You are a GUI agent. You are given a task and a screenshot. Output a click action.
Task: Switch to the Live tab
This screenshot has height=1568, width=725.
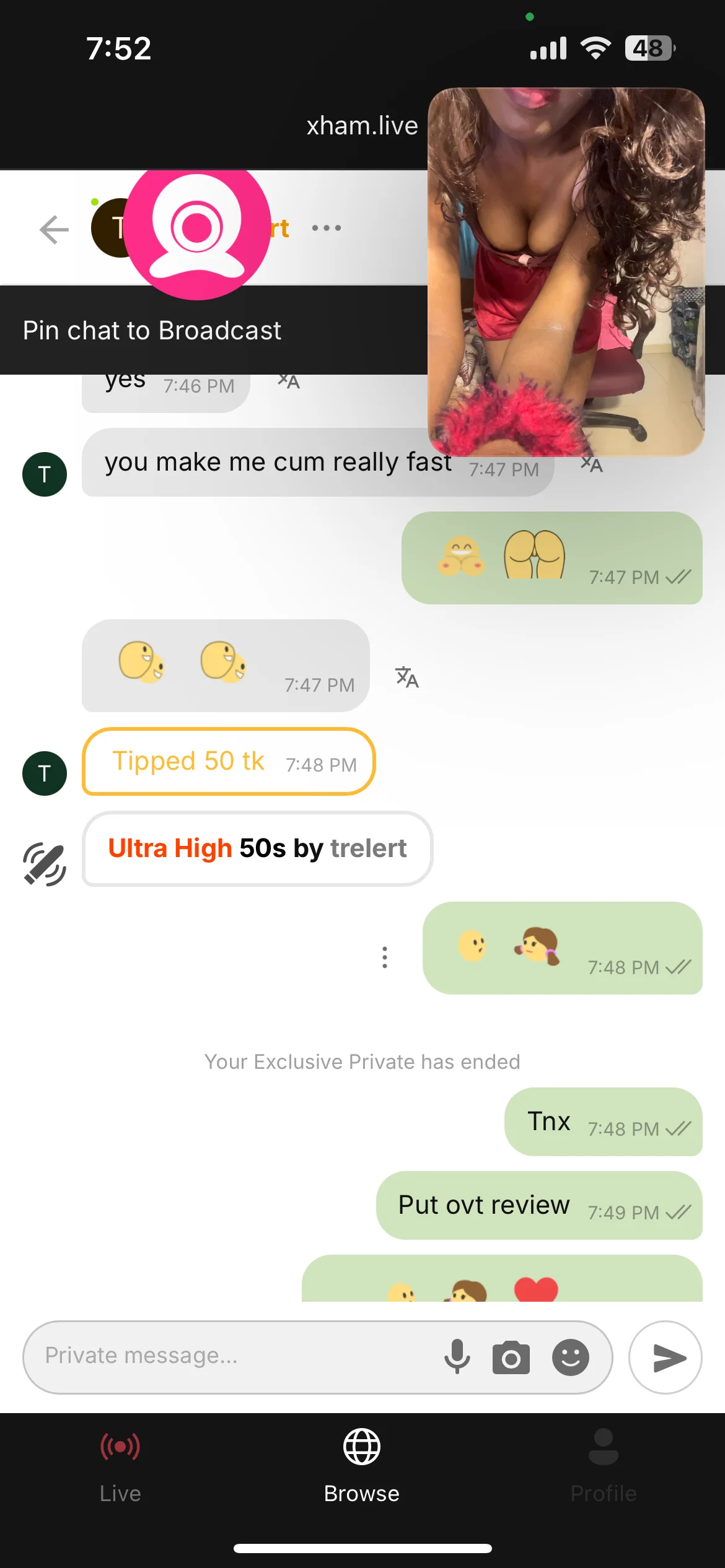tap(120, 1465)
